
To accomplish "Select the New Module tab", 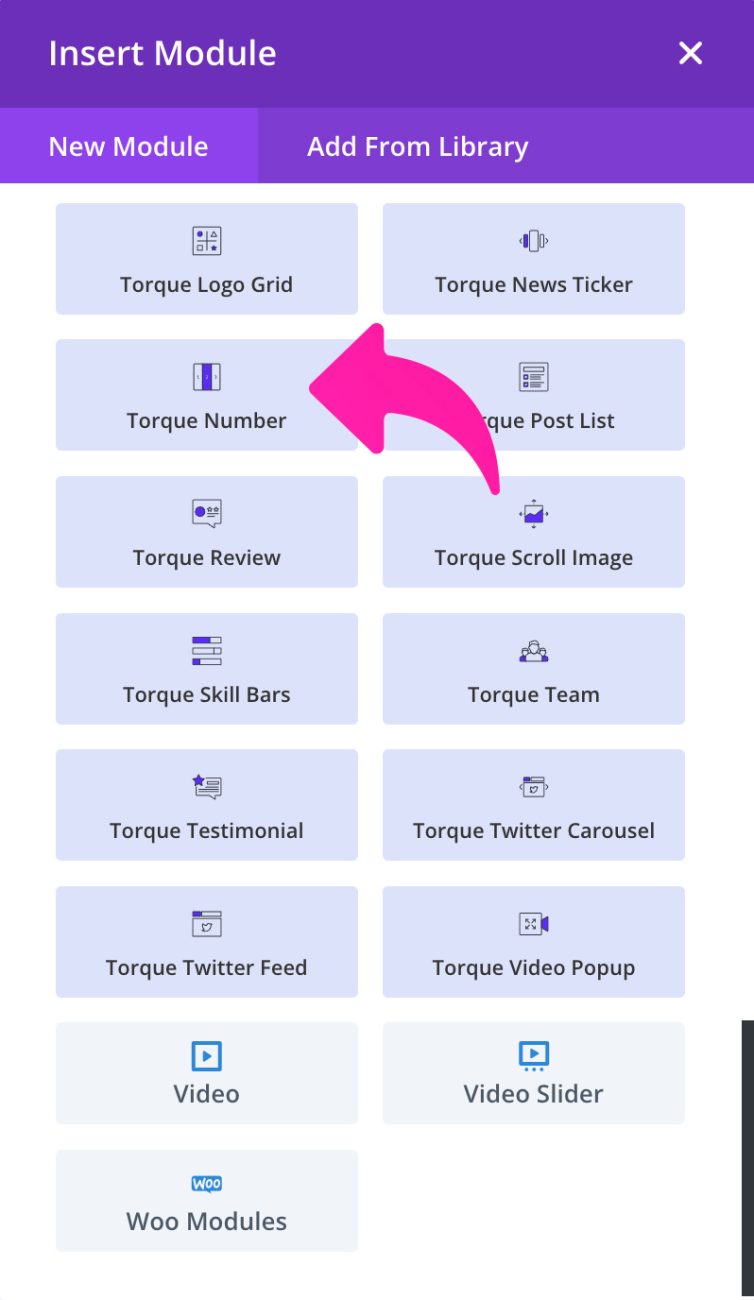I will 128,146.
